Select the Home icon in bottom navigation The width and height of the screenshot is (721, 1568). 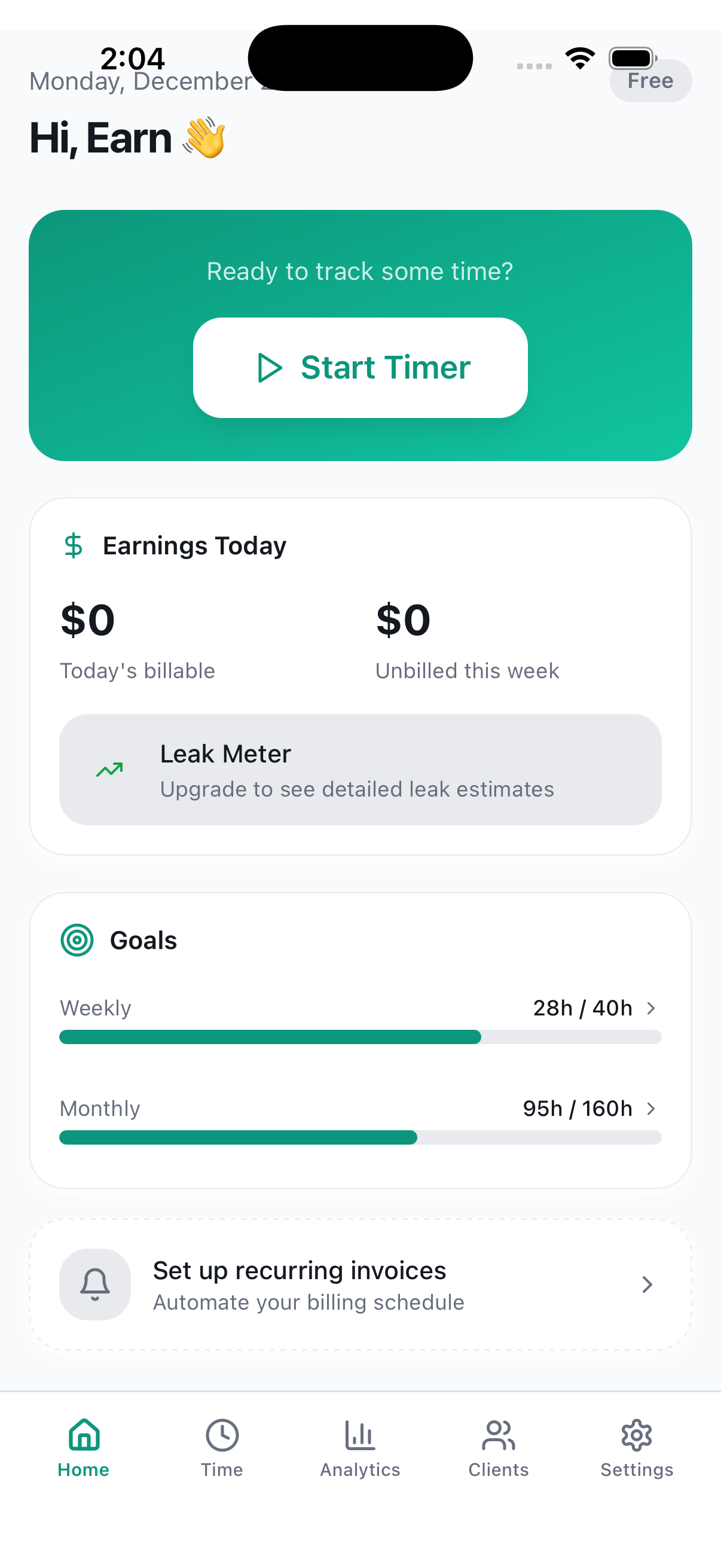point(83,1435)
